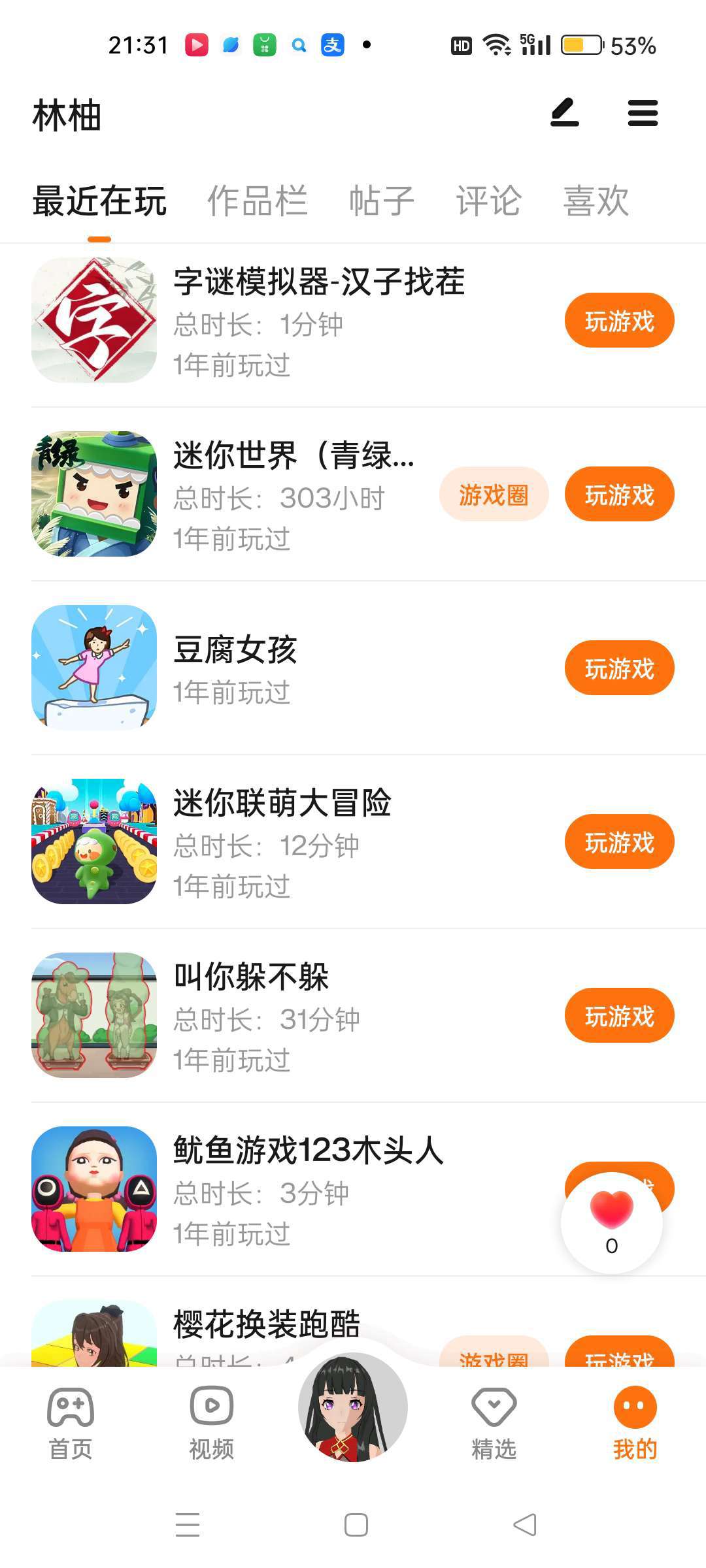Image resolution: width=706 pixels, height=1568 pixels.
Task: Select the 喜欢 tab
Action: [596, 201]
